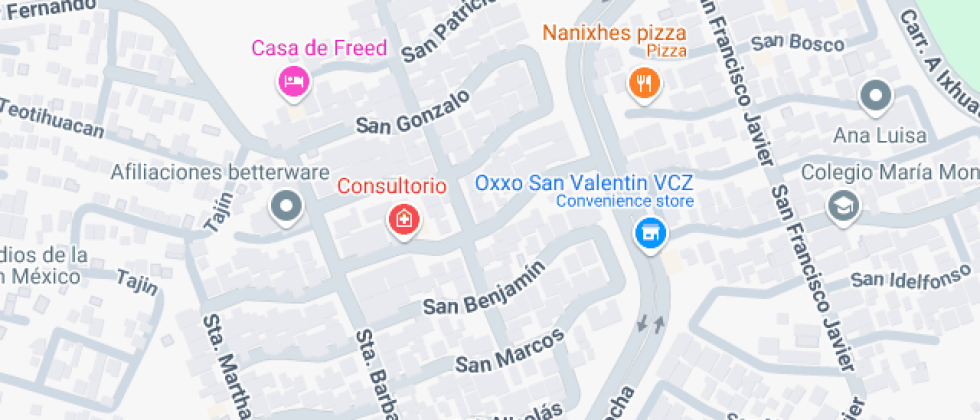
Task: Open the Ana Luisa place marker
Action: click(876, 97)
